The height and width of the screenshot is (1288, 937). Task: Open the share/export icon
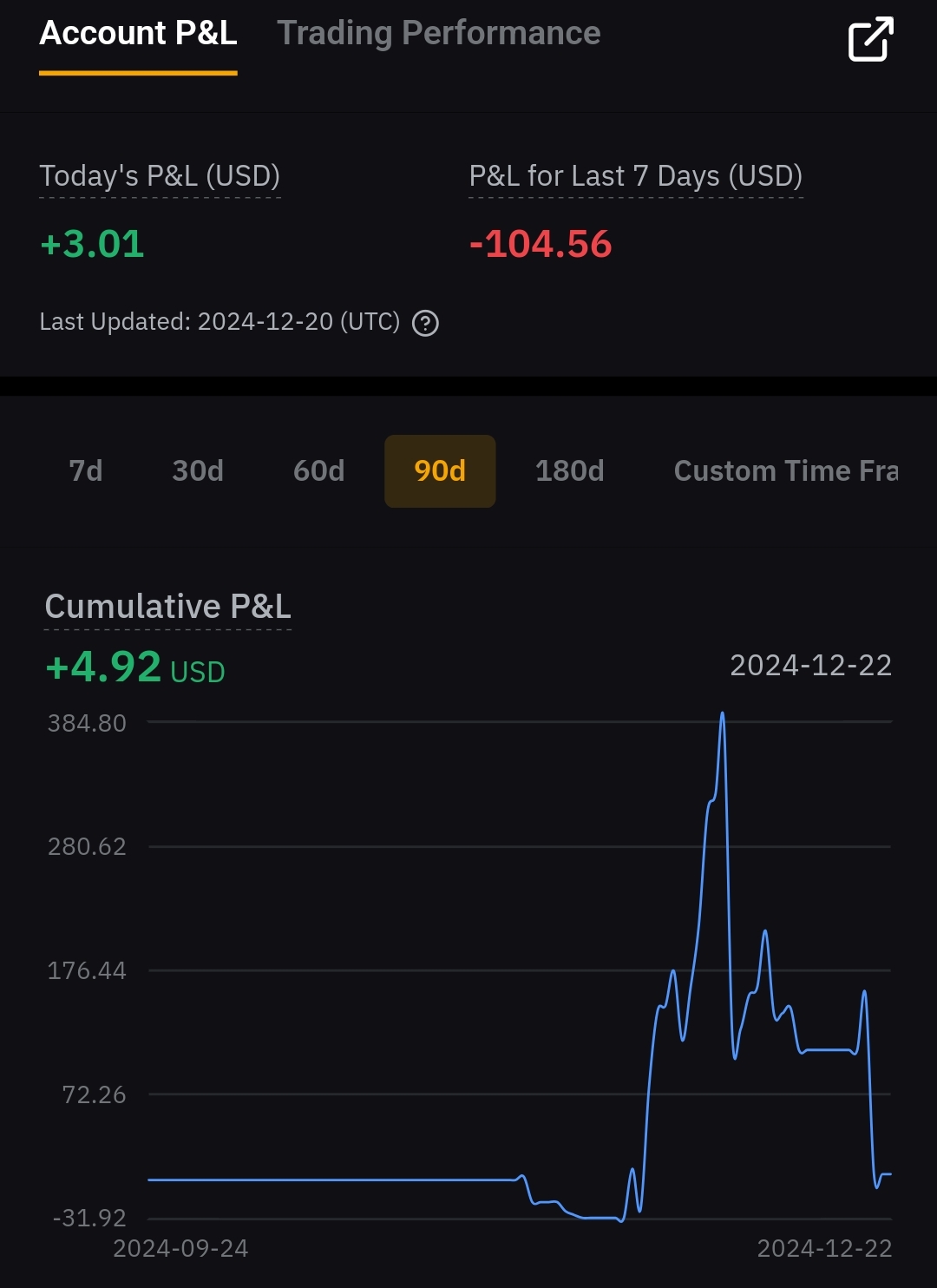[x=870, y=39]
